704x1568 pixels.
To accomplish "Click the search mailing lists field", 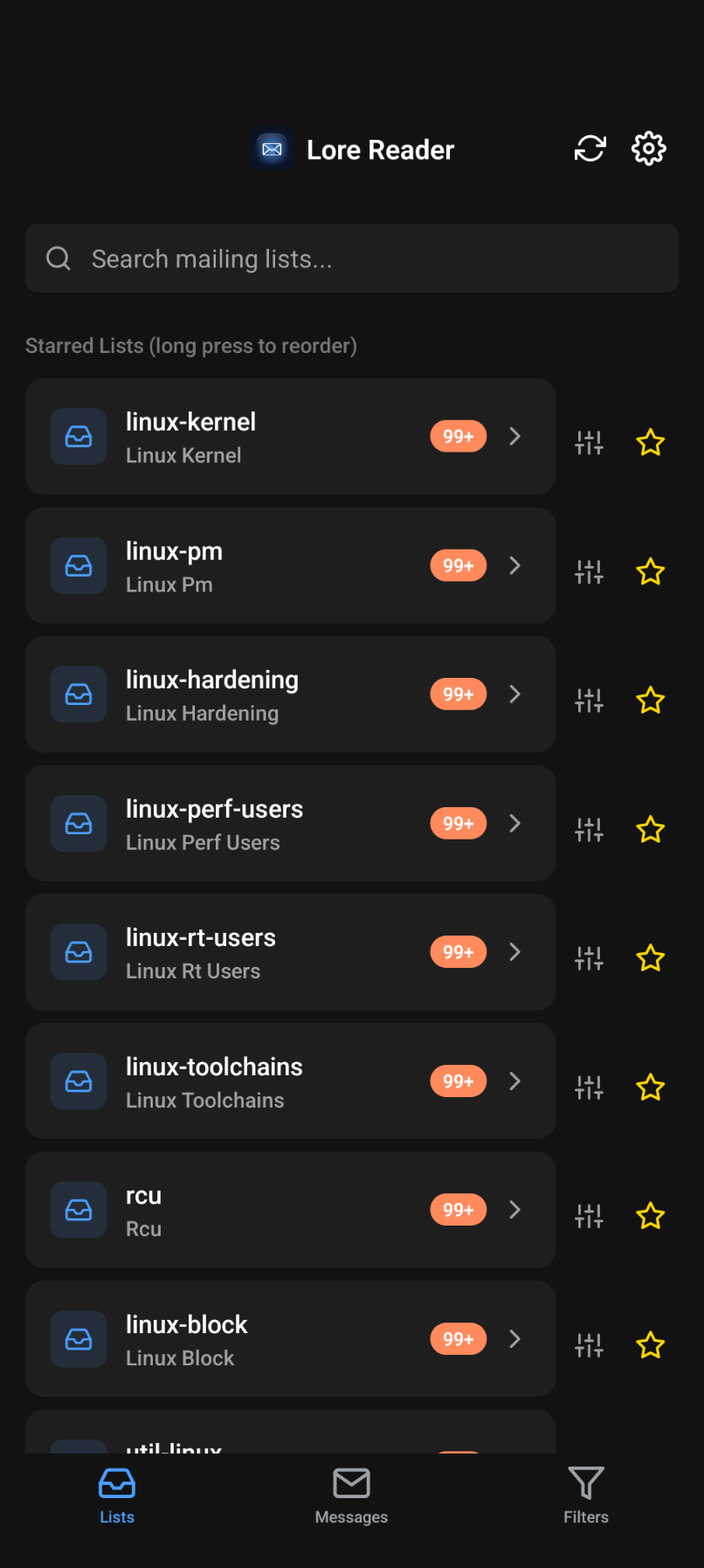I will (x=351, y=259).
